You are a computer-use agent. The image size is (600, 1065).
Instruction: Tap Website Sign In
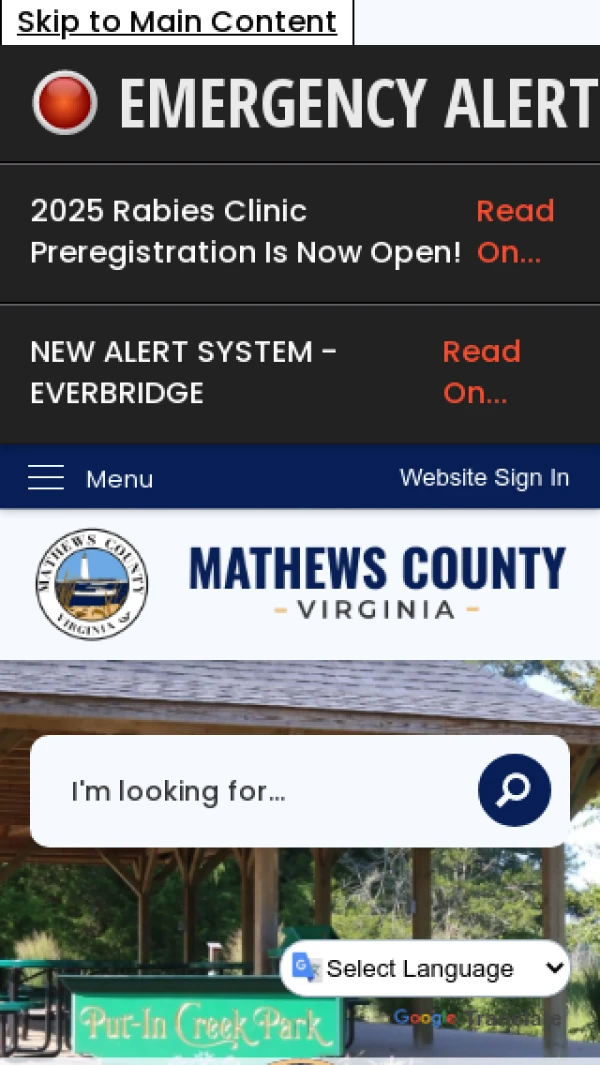click(x=484, y=478)
